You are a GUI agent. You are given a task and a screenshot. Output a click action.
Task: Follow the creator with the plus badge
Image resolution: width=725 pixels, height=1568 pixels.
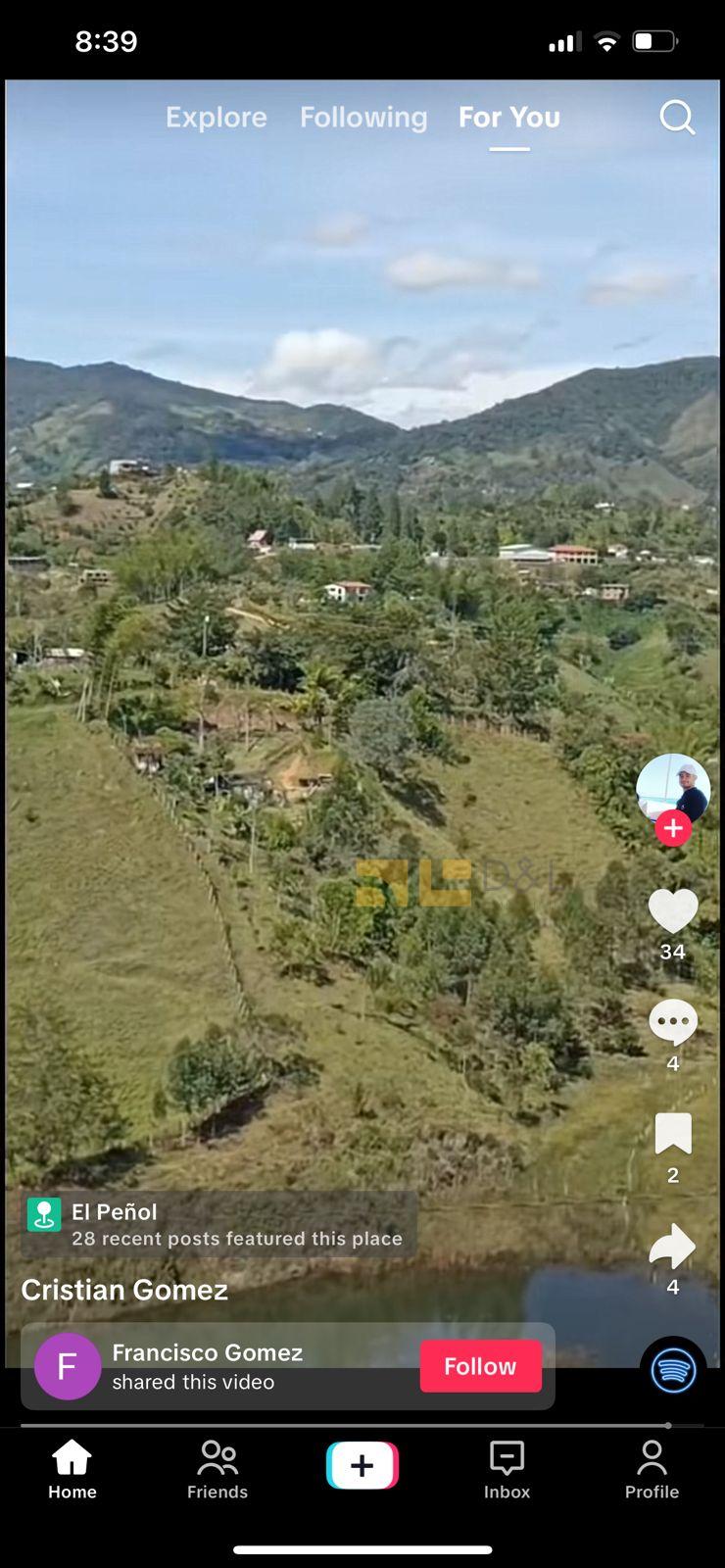tap(673, 828)
